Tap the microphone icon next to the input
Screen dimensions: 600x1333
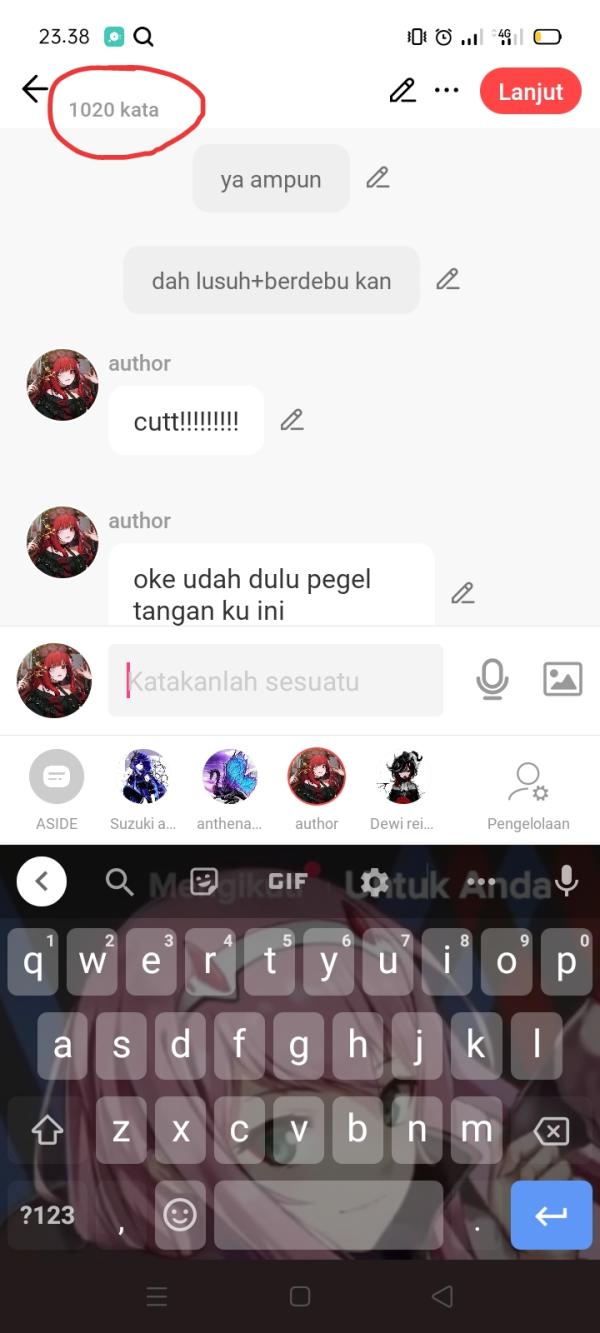(491, 680)
